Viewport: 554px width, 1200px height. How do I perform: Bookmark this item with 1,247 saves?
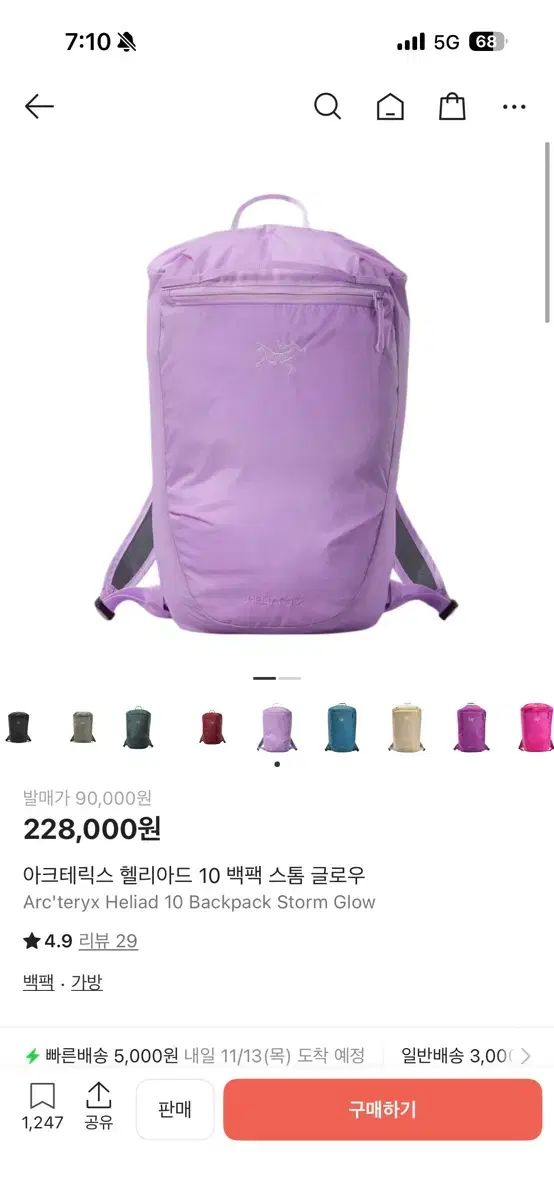point(42,1107)
